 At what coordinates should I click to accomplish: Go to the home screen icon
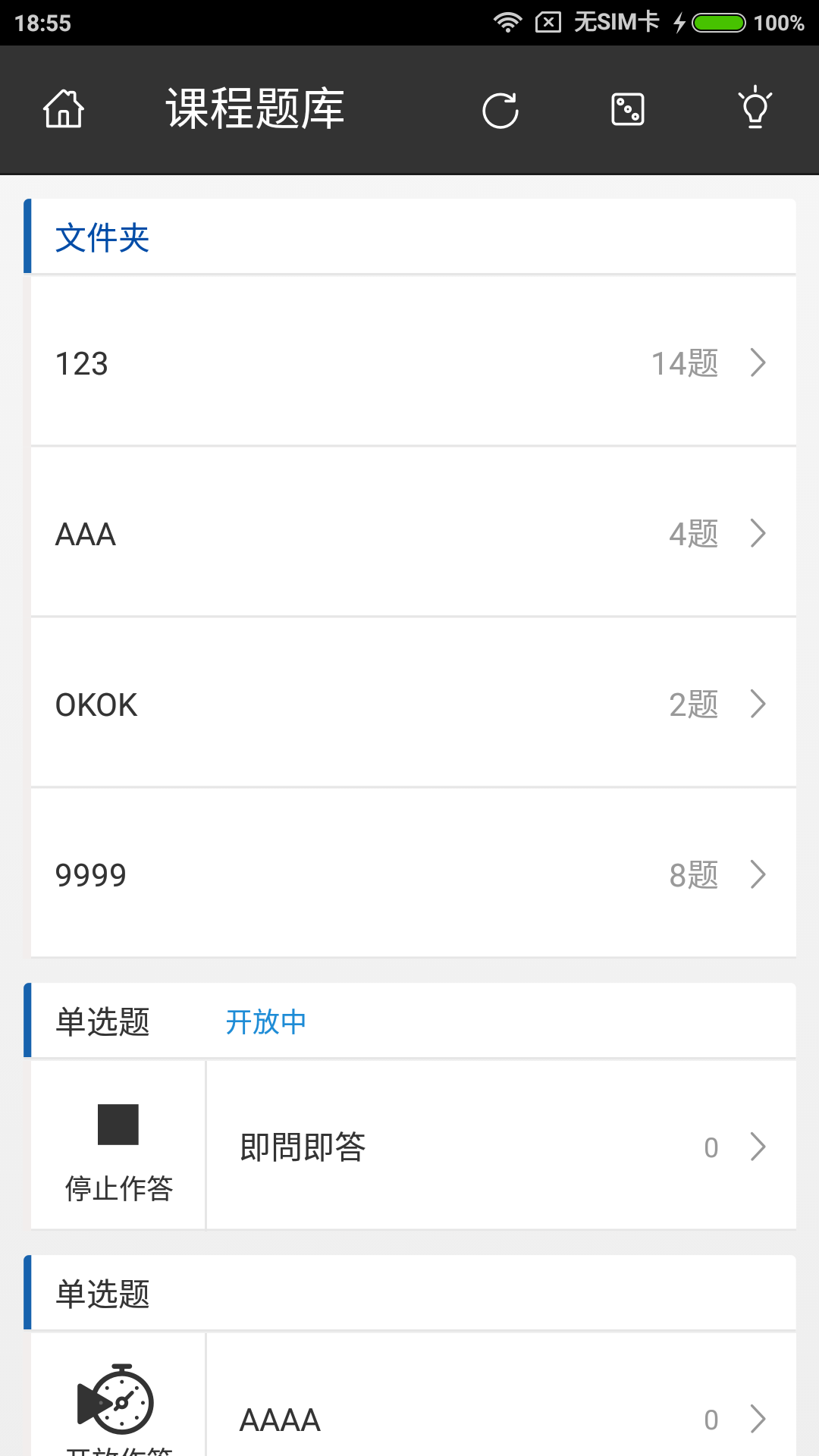pyautogui.click(x=64, y=109)
